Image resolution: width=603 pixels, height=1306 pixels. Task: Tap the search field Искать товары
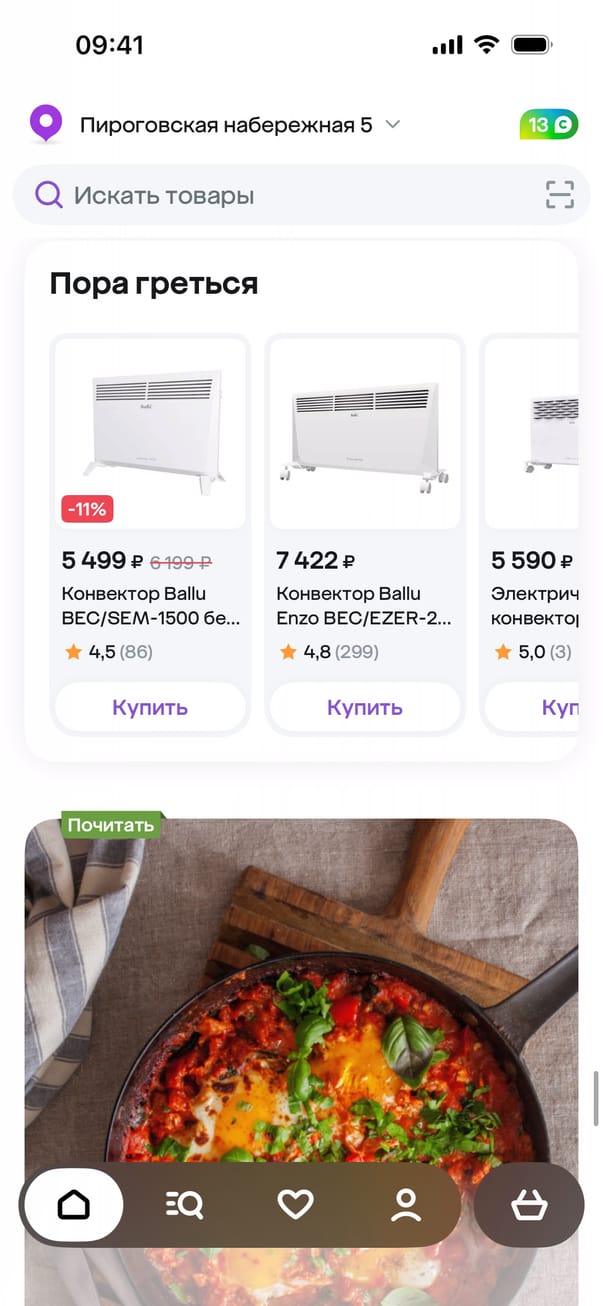click(280, 195)
